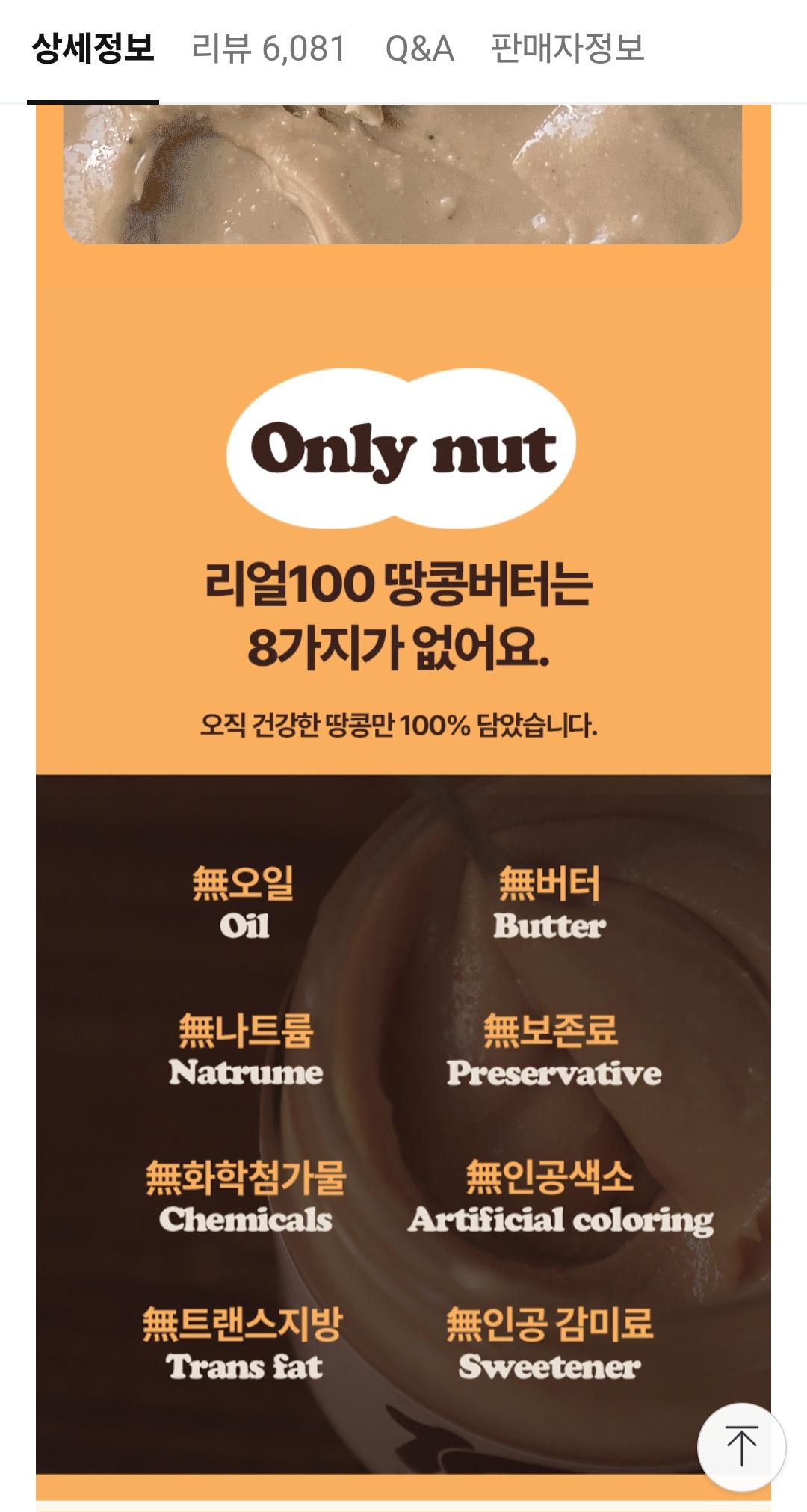Select the 상세정보 tab

pos(93,49)
